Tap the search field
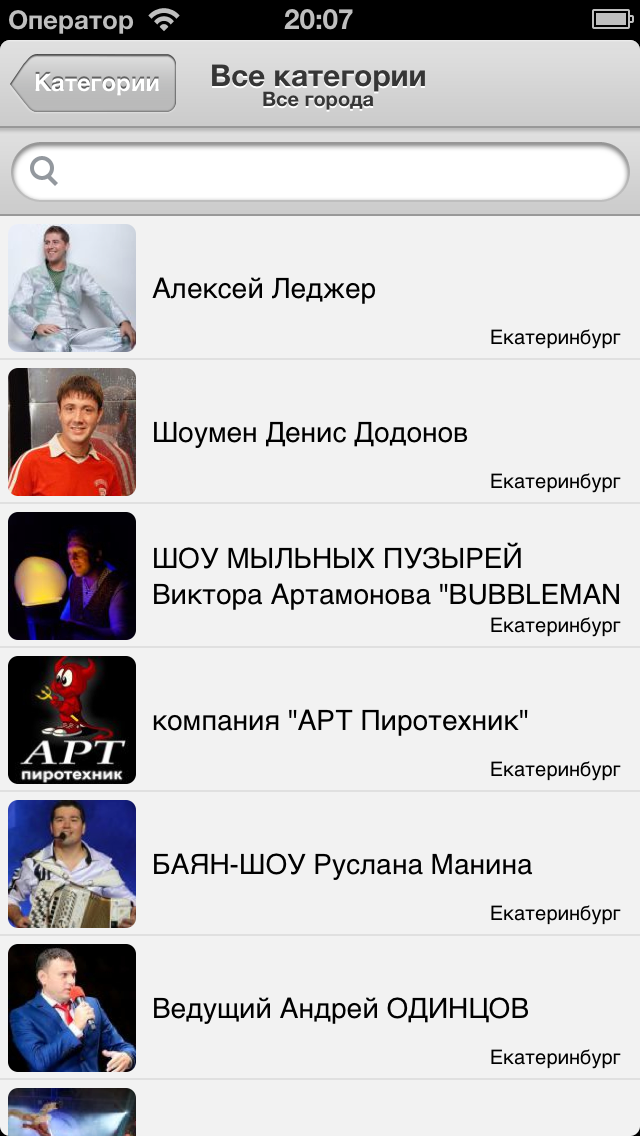This screenshot has height=1136, width=640. point(320,172)
